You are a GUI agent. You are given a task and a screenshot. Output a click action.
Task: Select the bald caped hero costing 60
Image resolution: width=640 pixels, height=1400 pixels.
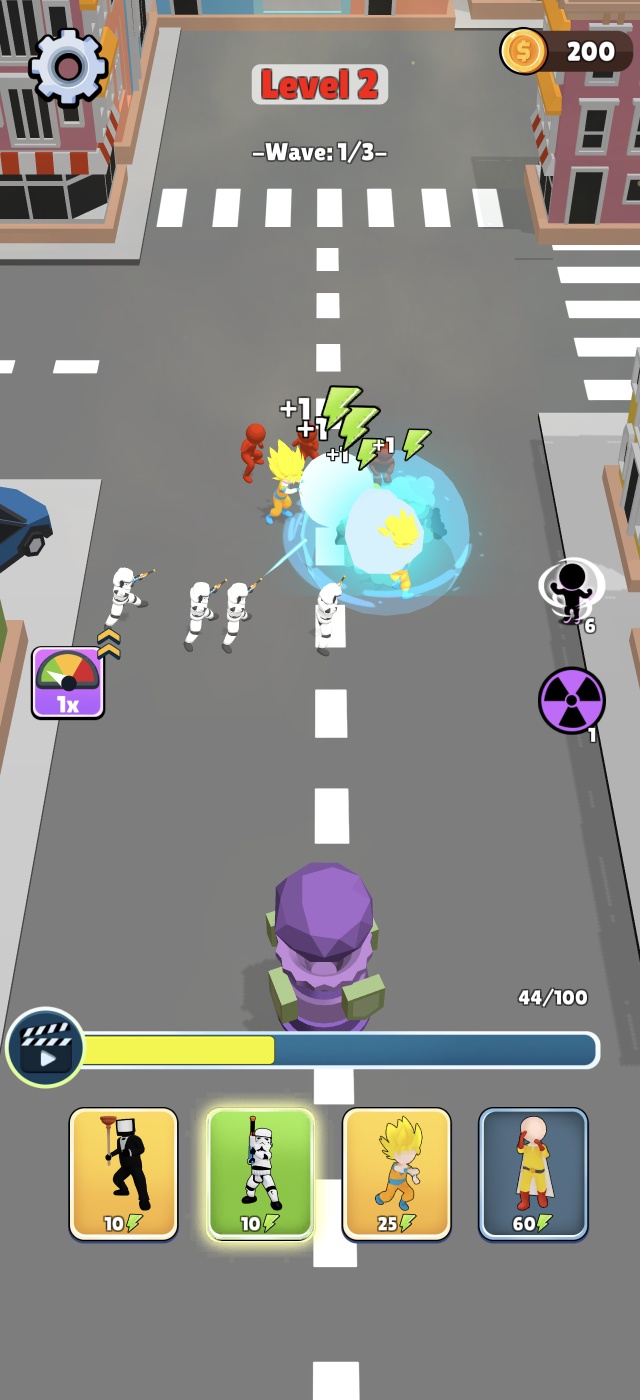(x=533, y=1174)
